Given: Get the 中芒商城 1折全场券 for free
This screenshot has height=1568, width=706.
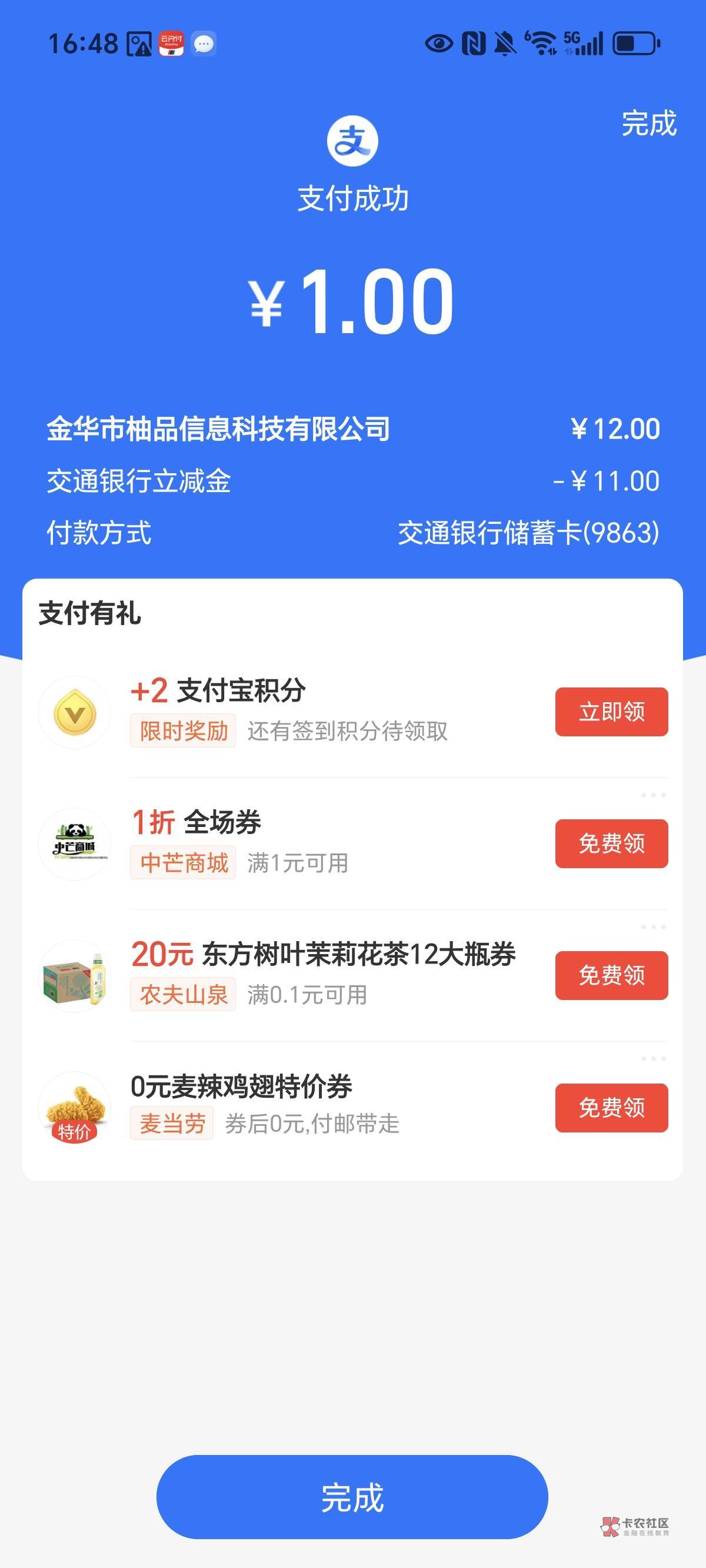Looking at the screenshot, I should click(611, 843).
